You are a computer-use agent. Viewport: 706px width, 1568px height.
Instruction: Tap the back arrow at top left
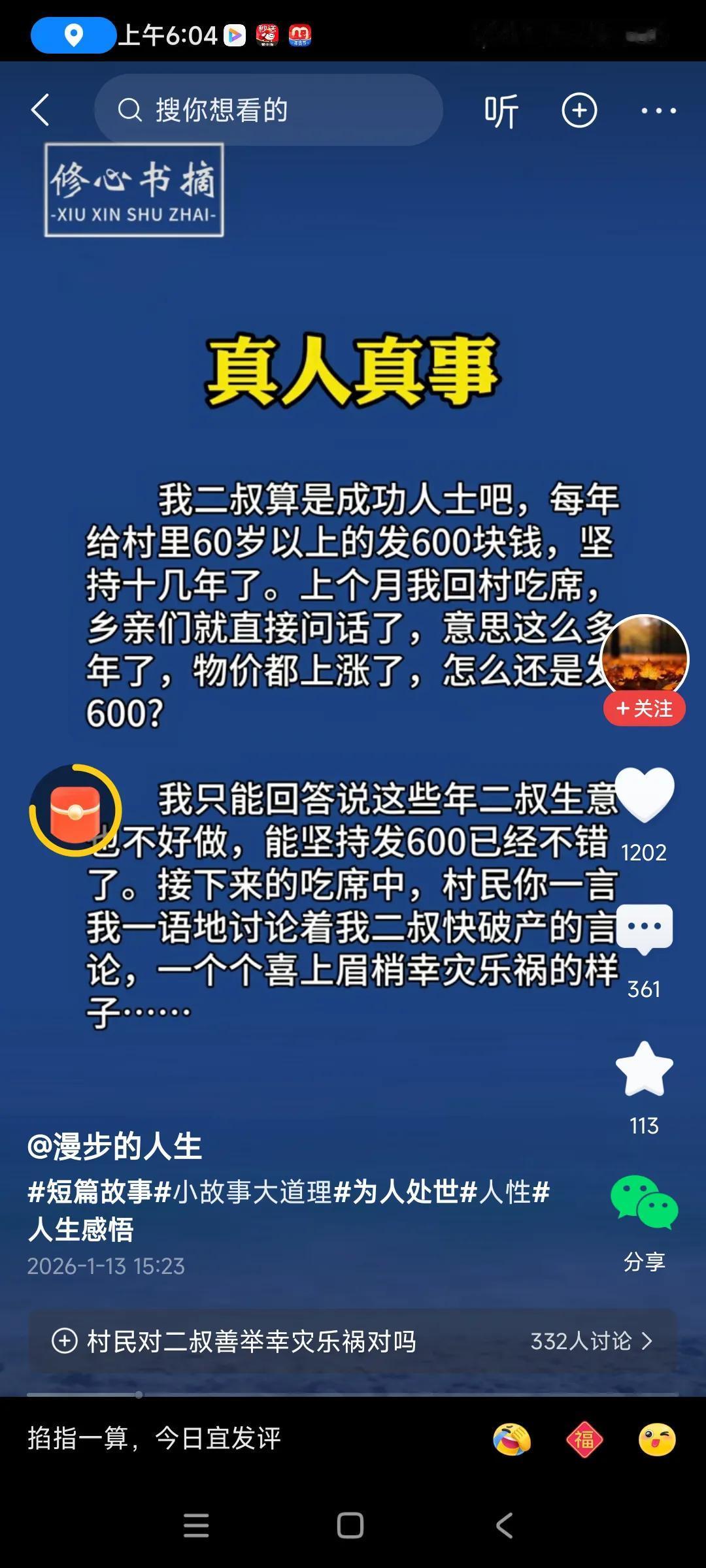pos(41,110)
